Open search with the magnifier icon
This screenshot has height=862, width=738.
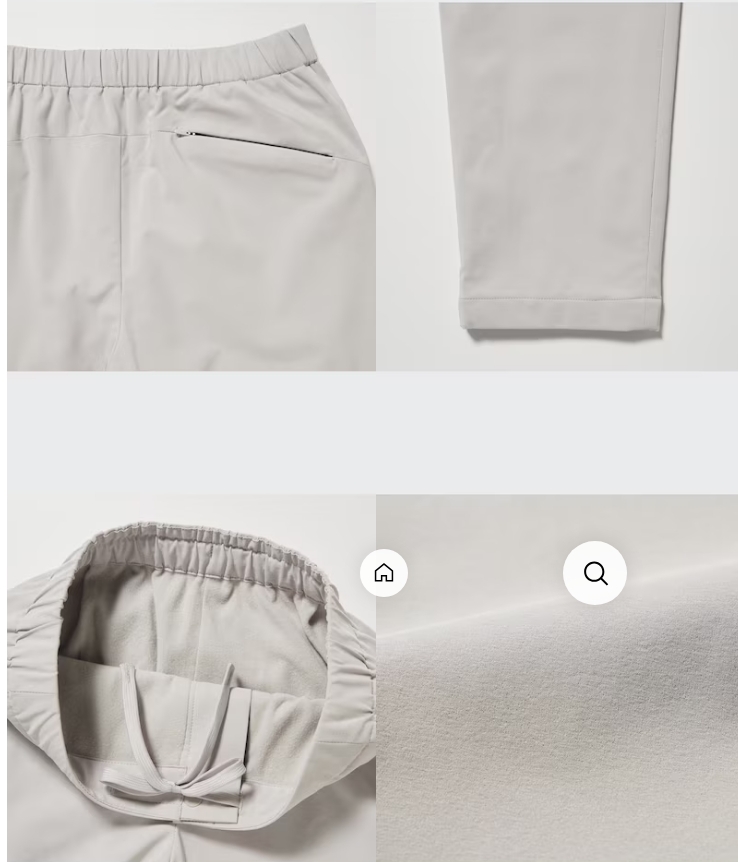point(595,573)
